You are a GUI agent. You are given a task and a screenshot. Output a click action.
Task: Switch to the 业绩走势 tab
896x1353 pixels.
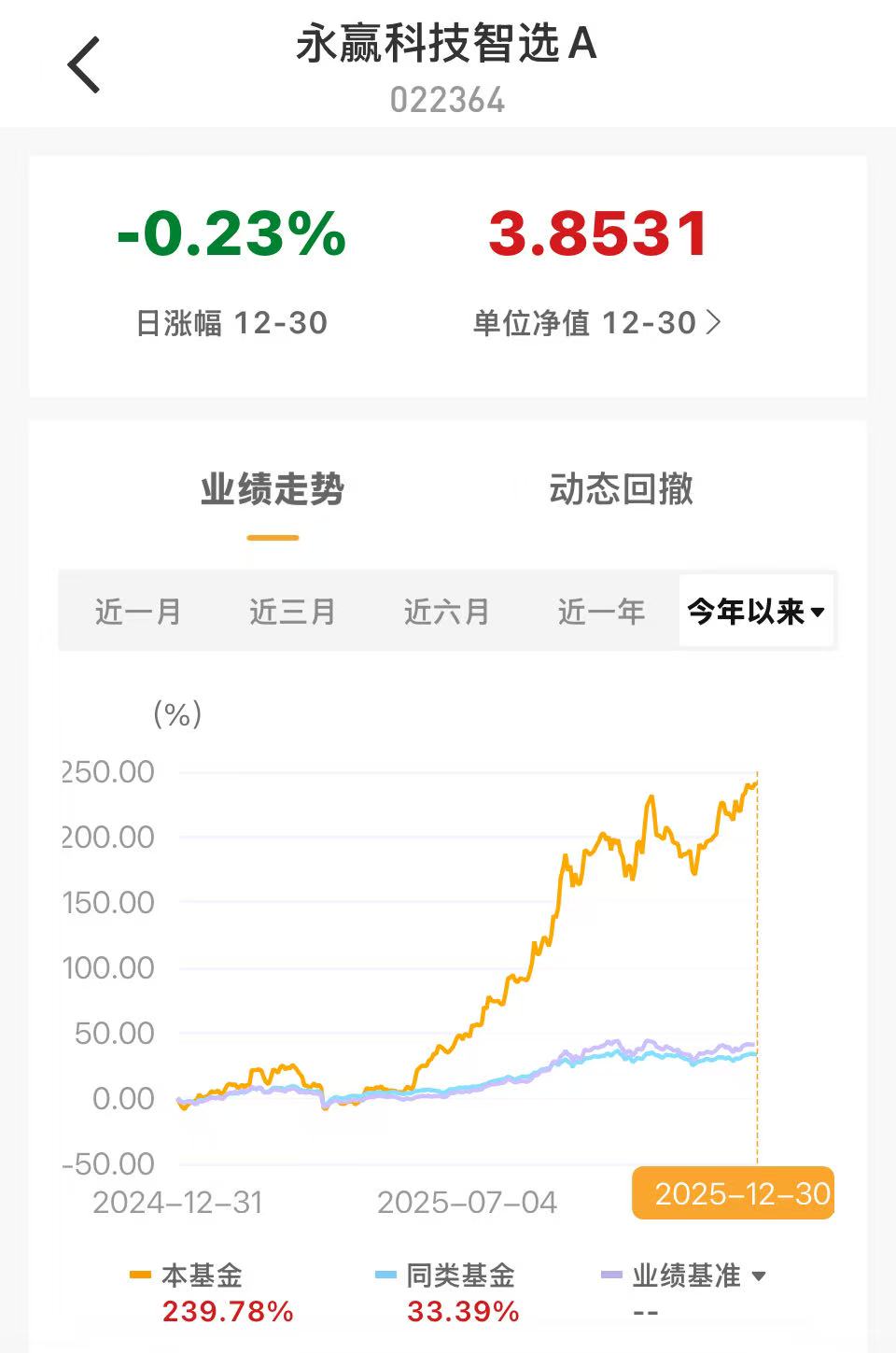[x=273, y=490]
